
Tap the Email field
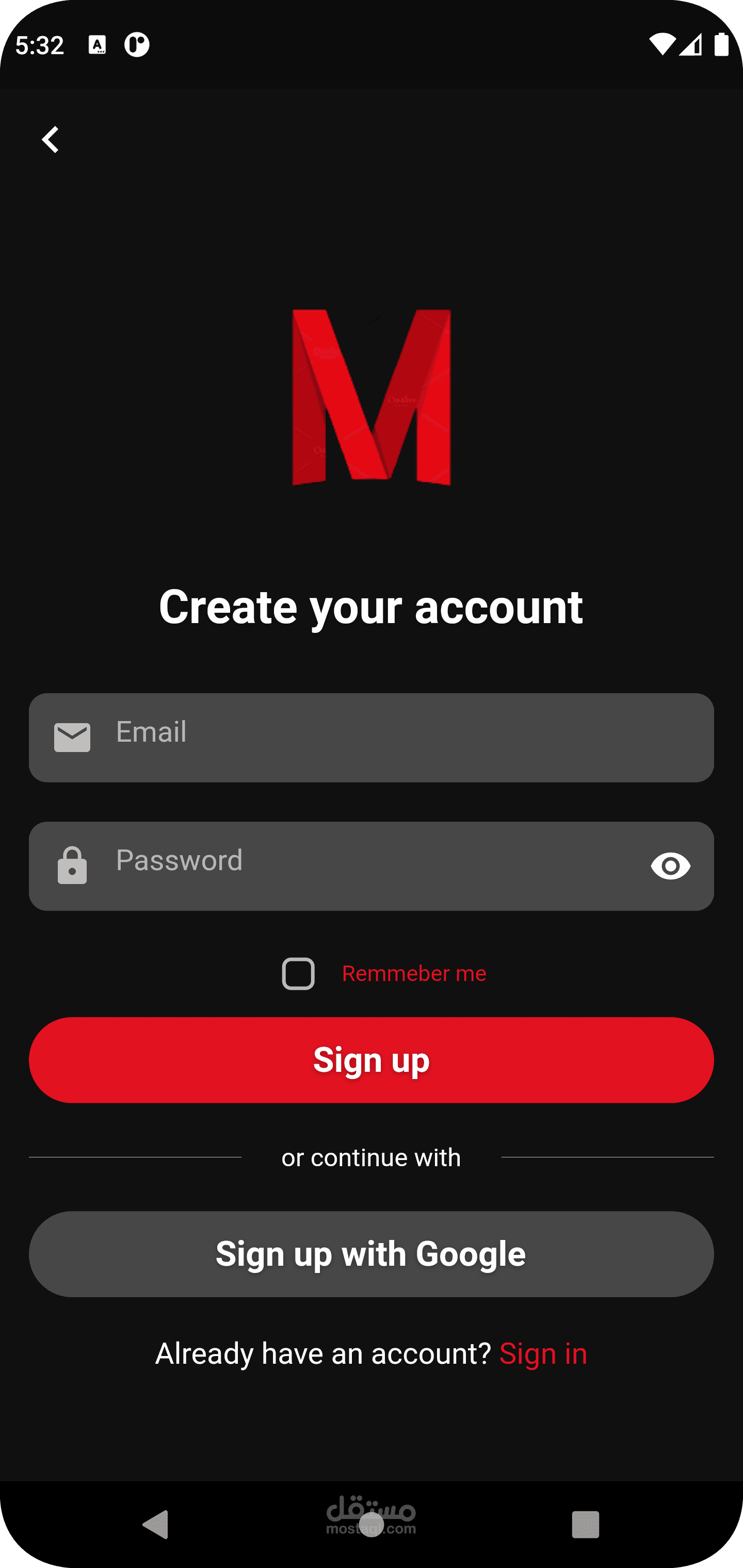(x=372, y=738)
